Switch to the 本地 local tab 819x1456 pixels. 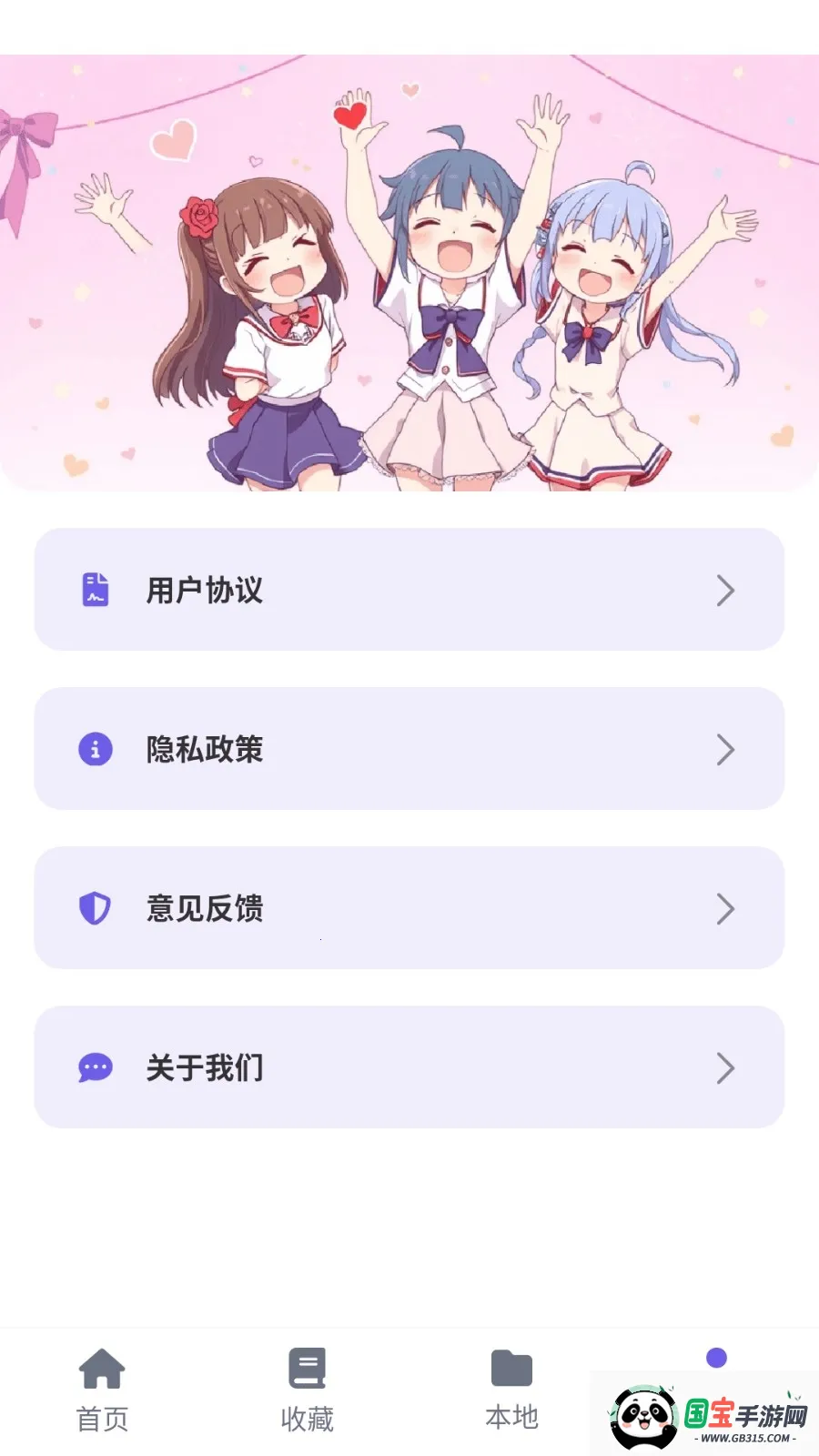pos(511,1390)
